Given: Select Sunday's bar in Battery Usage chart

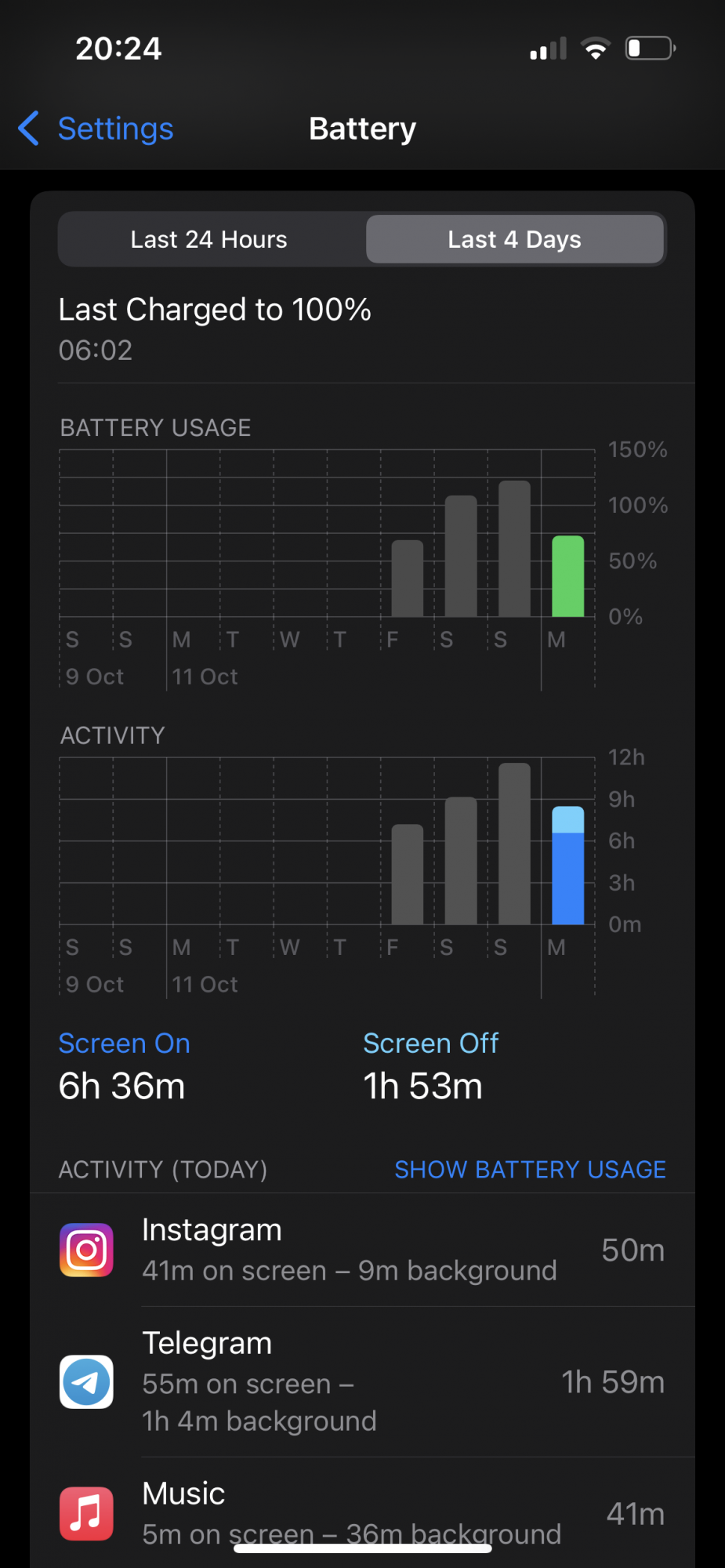Looking at the screenshot, I should [514, 549].
